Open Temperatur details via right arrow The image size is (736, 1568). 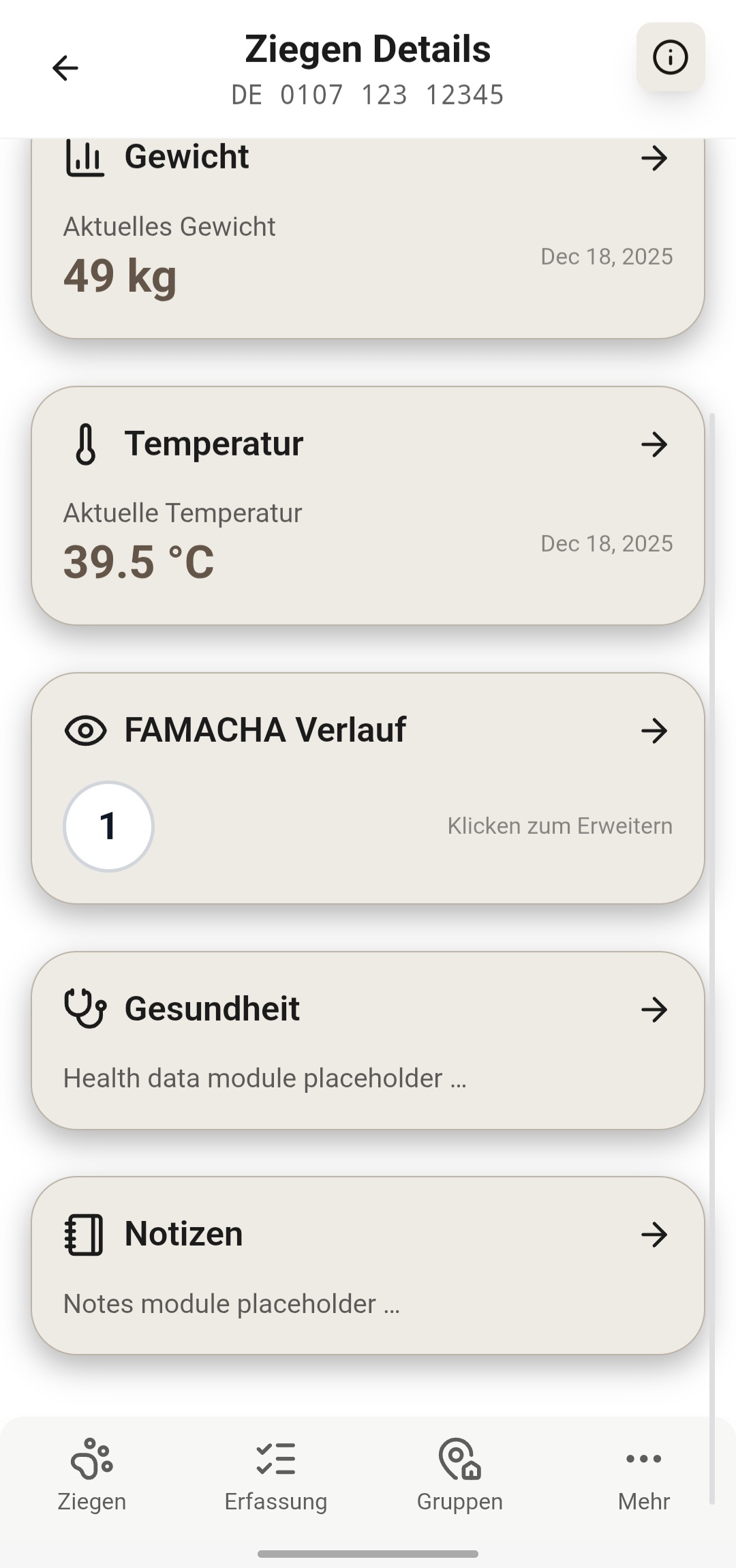point(654,447)
